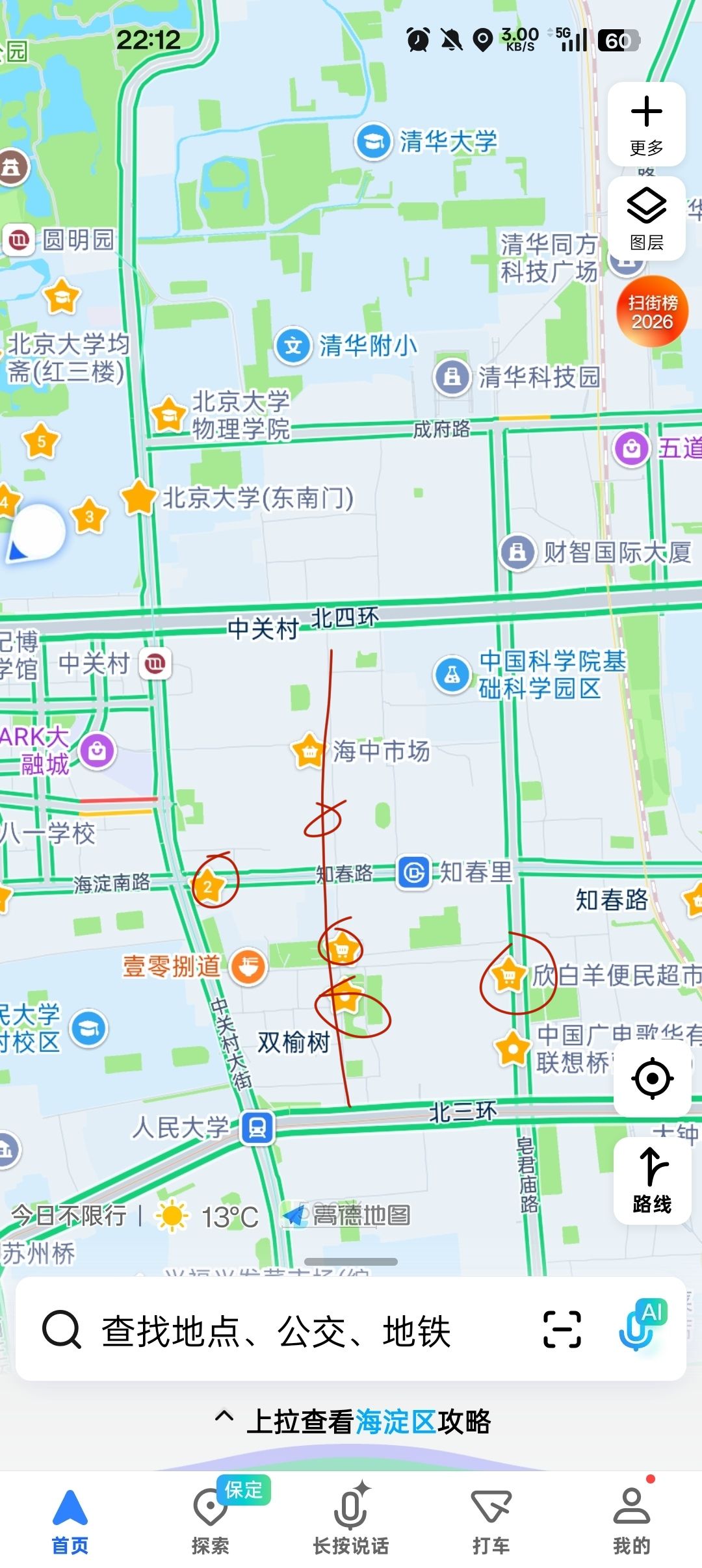702x1568 pixels.
Task: Expand 上拉查看海淀区攻略 panel
Action: click(x=352, y=1422)
